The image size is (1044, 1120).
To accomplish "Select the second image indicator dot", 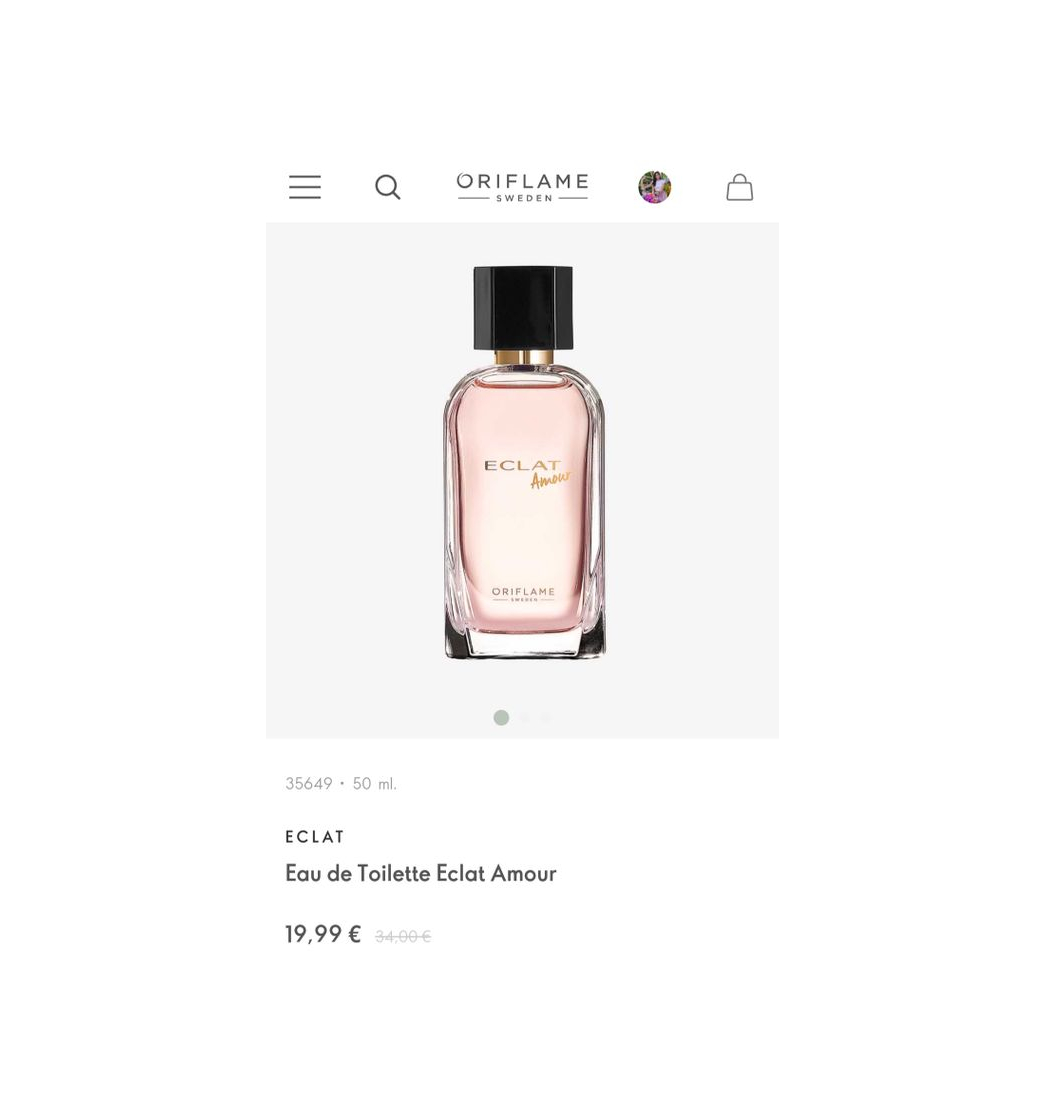I will coord(524,718).
